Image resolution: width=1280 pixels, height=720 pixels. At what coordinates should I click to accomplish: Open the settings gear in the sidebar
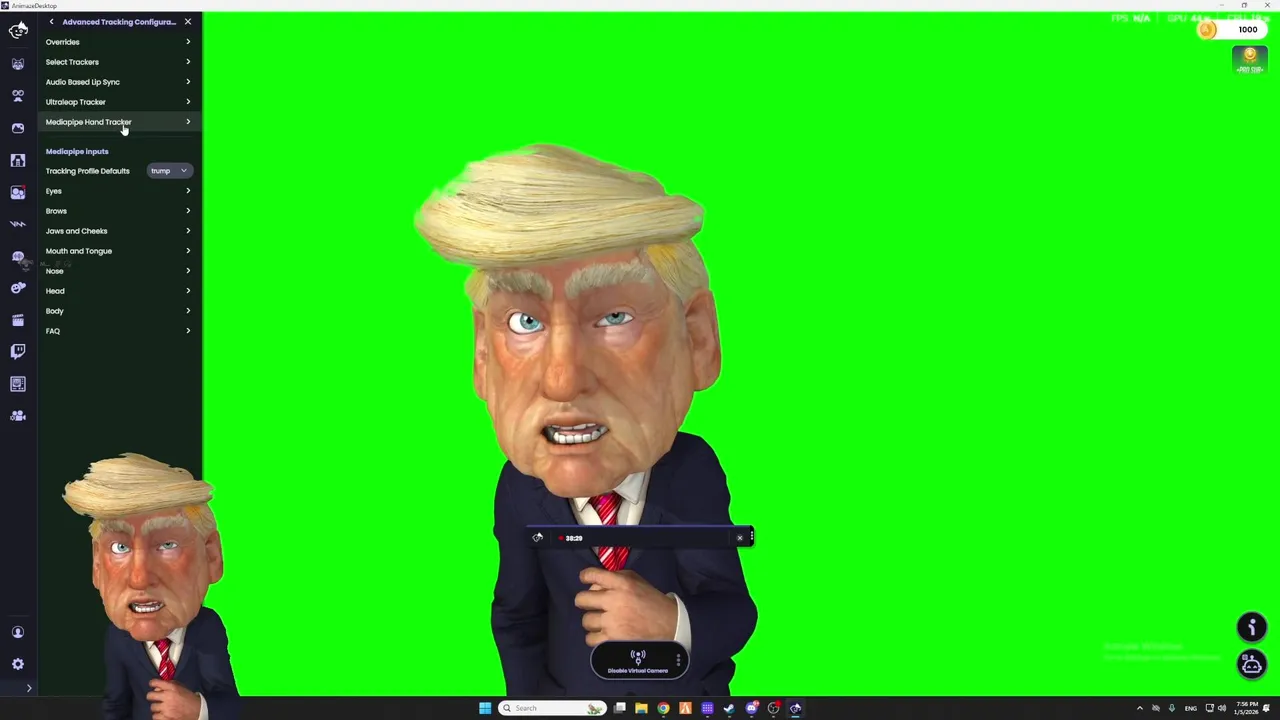tap(18, 664)
